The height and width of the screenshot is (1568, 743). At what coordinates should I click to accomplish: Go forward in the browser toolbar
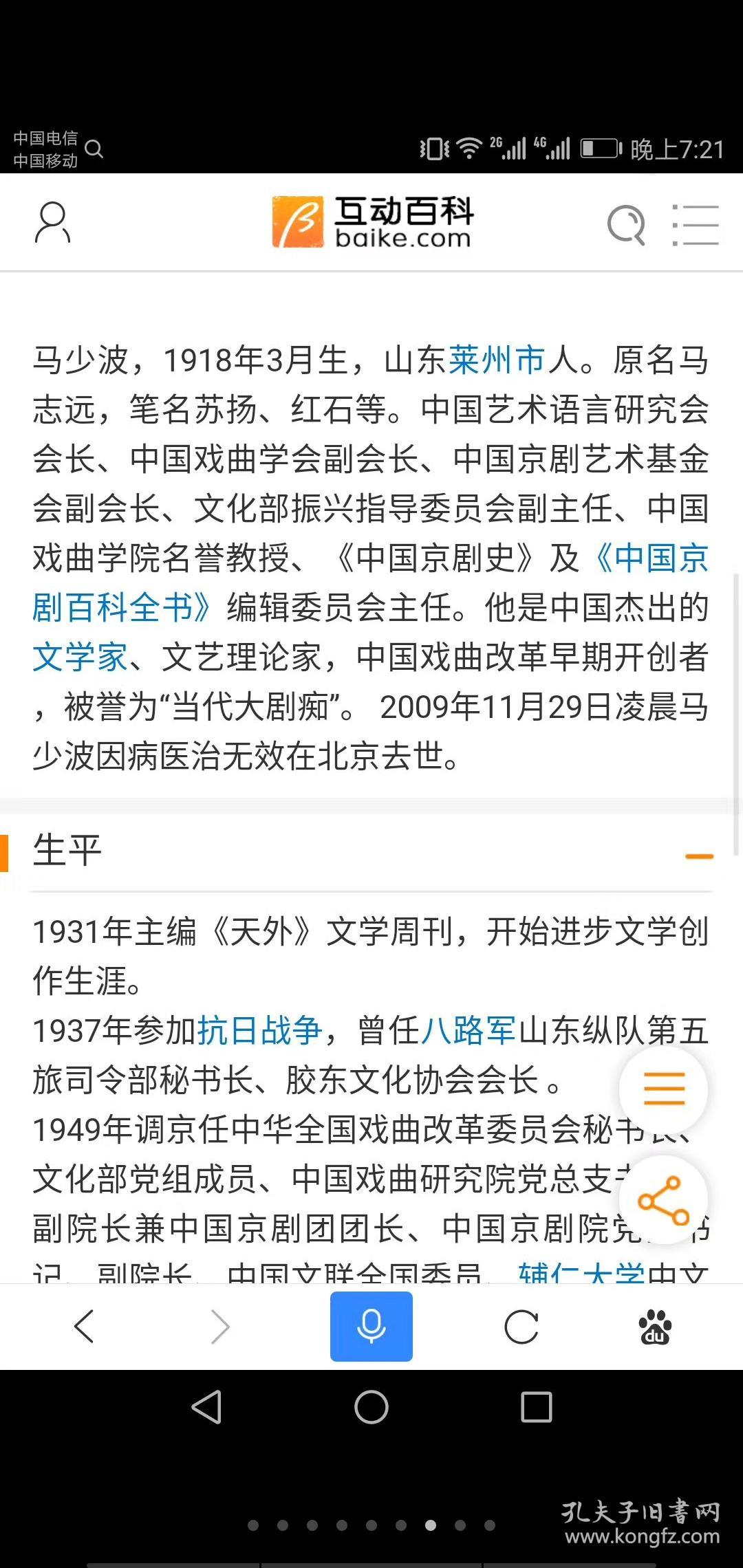click(x=220, y=1326)
